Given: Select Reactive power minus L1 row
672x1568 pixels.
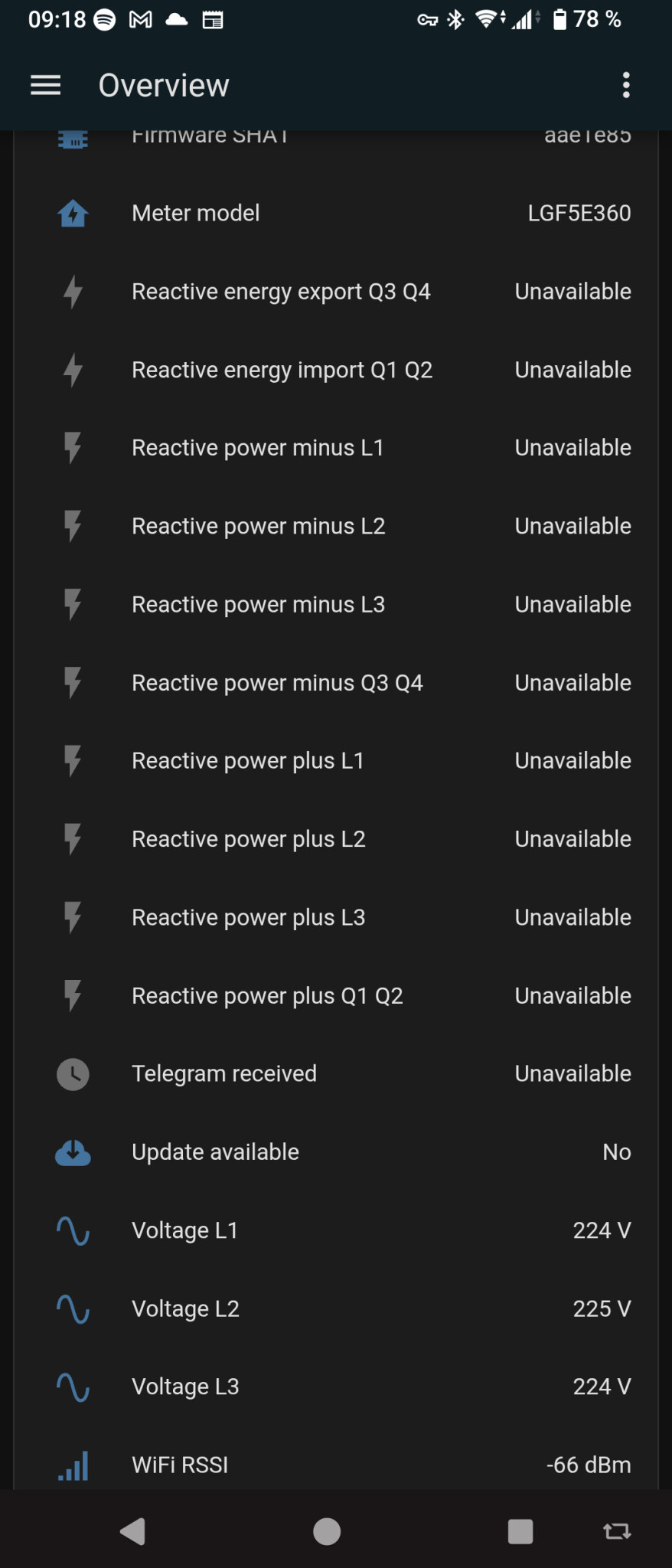Looking at the screenshot, I should 257,448.
